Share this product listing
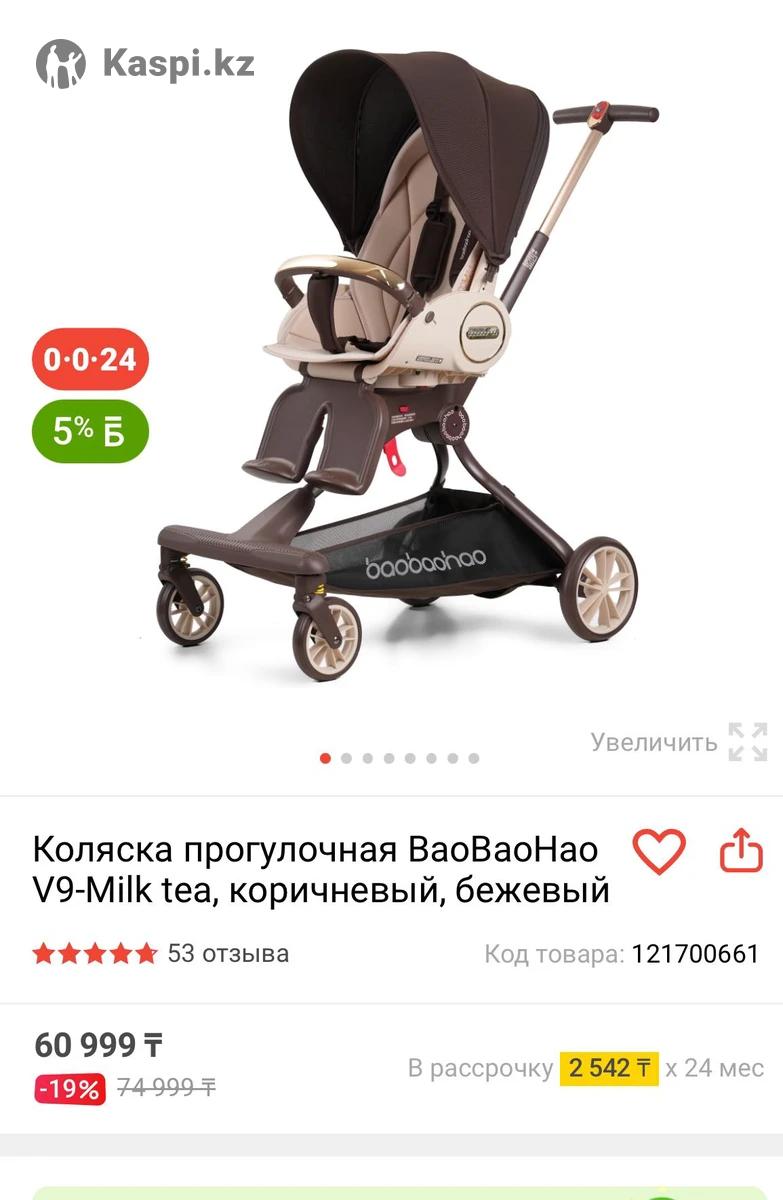The width and height of the screenshot is (783, 1200). pyautogui.click(x=741, y=852)
